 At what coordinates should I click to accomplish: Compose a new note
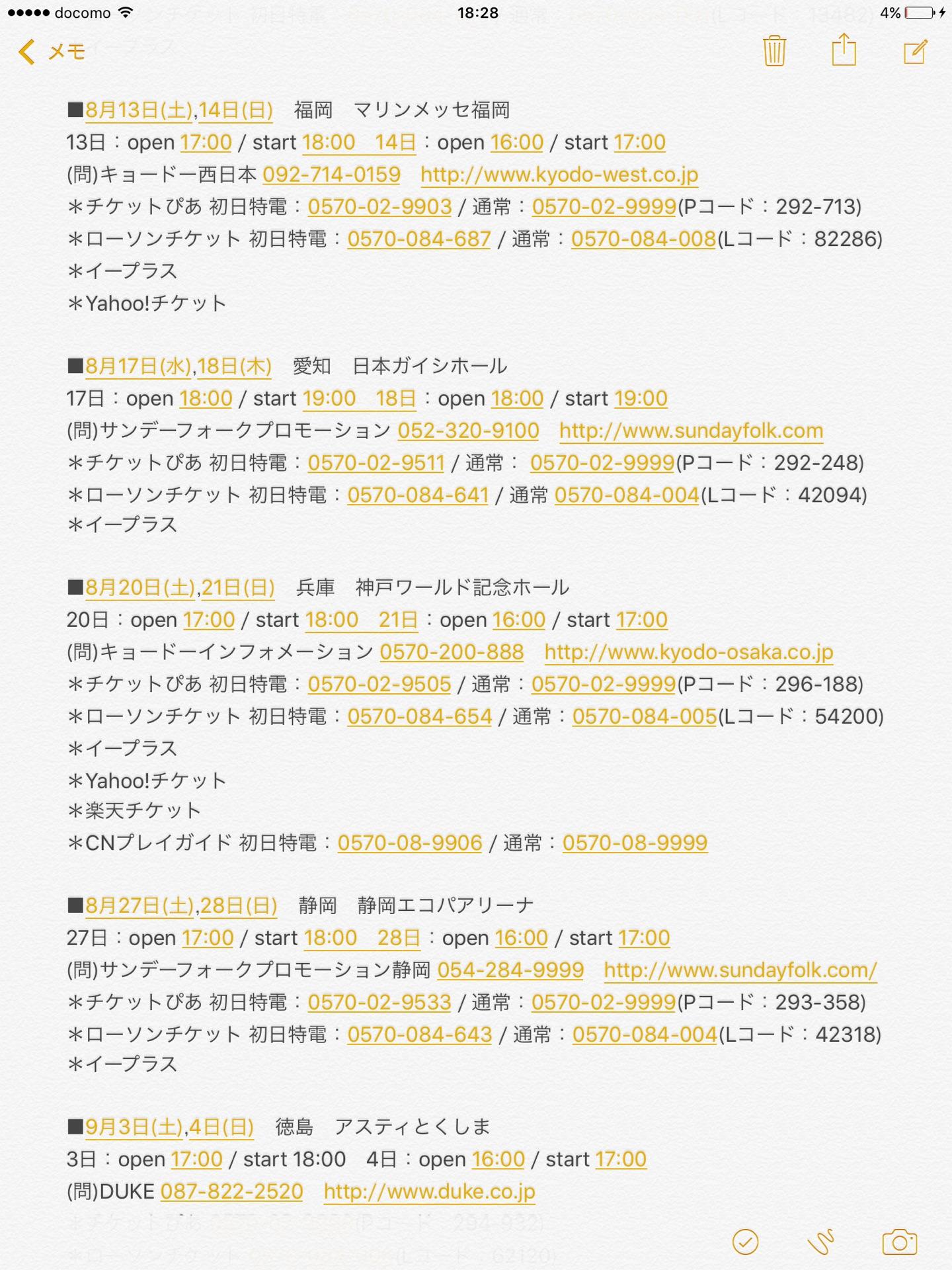[x=916, y=52]
